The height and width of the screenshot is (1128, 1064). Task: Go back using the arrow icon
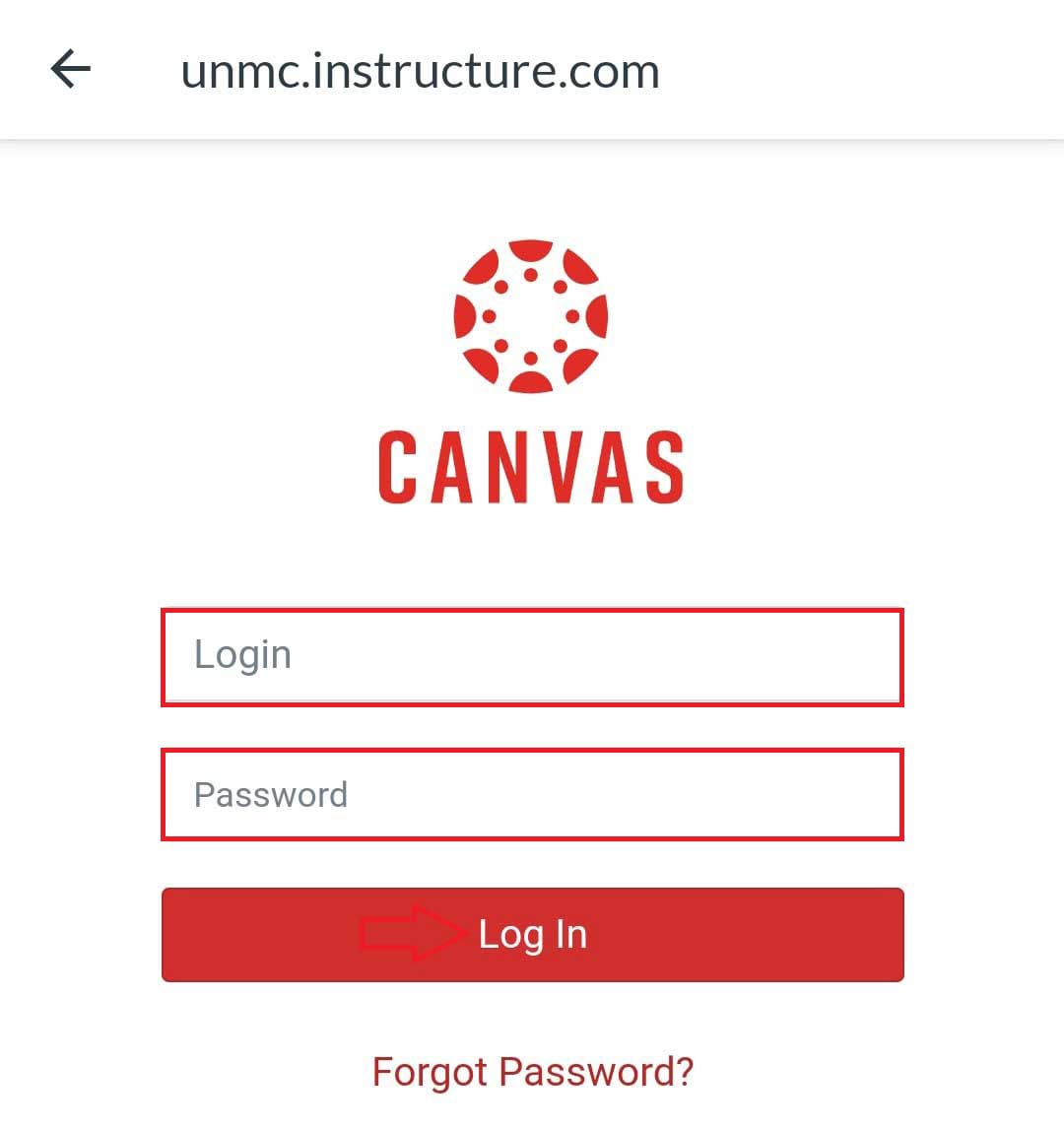click(70, 70)
